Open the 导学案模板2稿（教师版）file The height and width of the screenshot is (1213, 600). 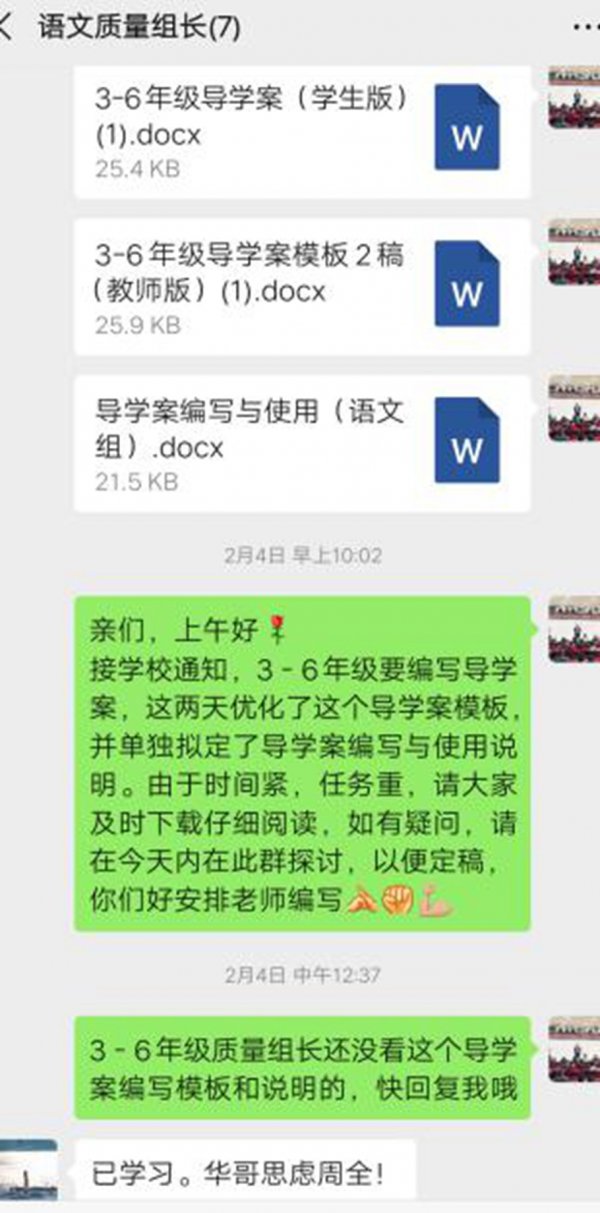coord(301,287)
